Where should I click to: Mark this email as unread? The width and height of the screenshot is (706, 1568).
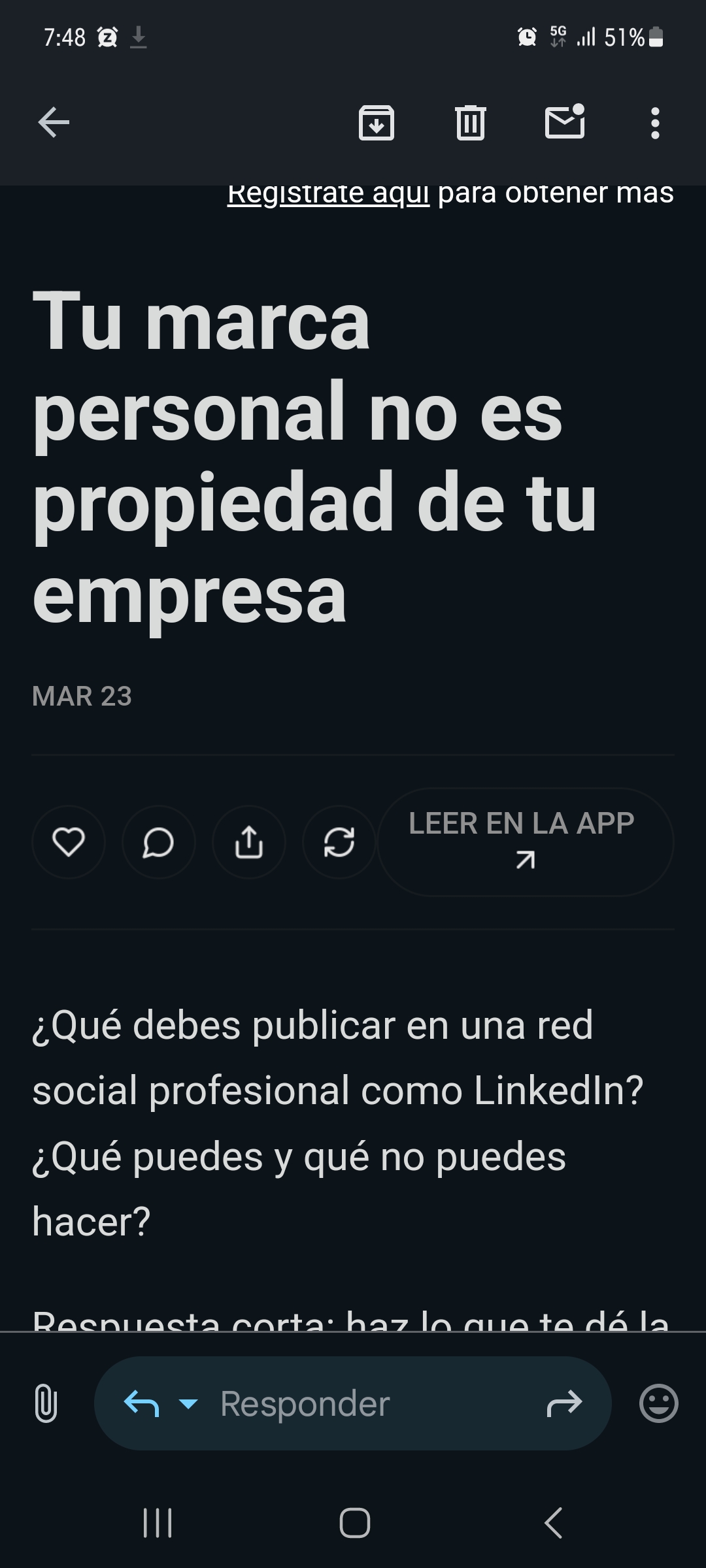(x=565, y=122)
